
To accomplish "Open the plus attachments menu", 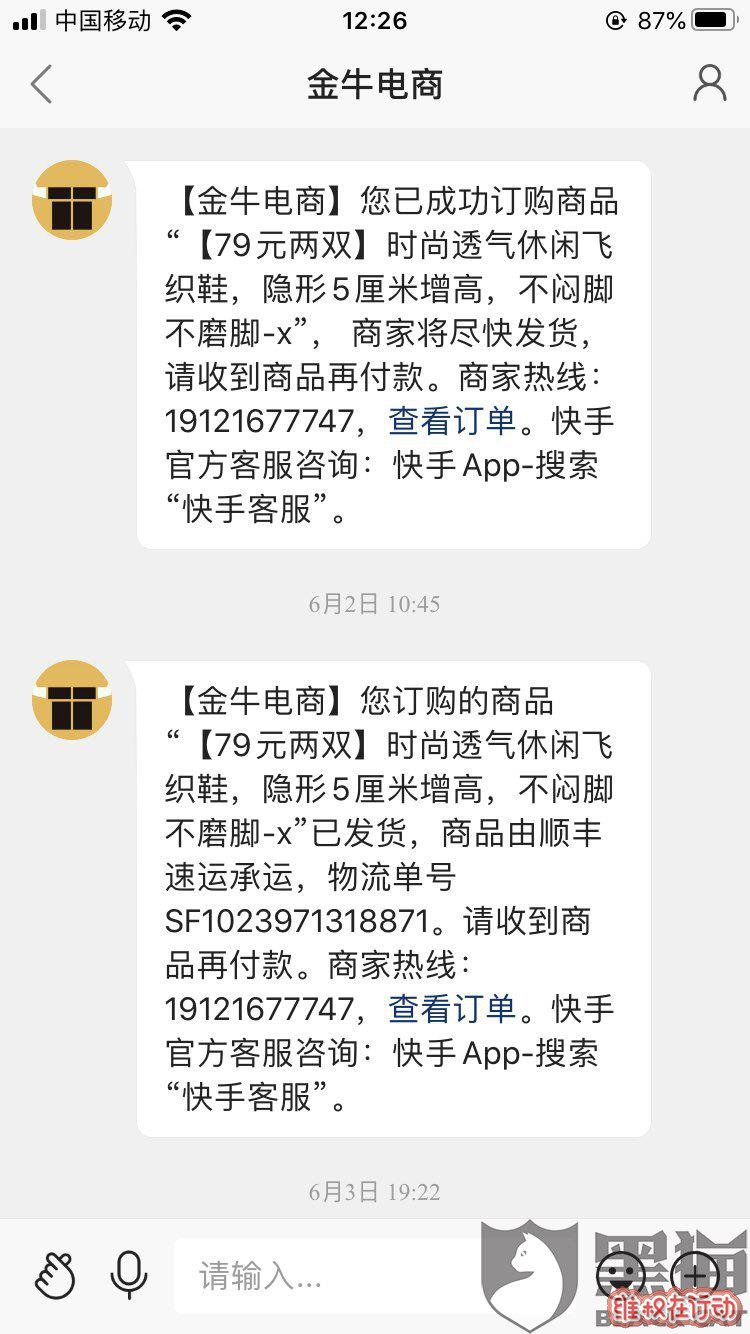I will click(x=695, y=1275).
